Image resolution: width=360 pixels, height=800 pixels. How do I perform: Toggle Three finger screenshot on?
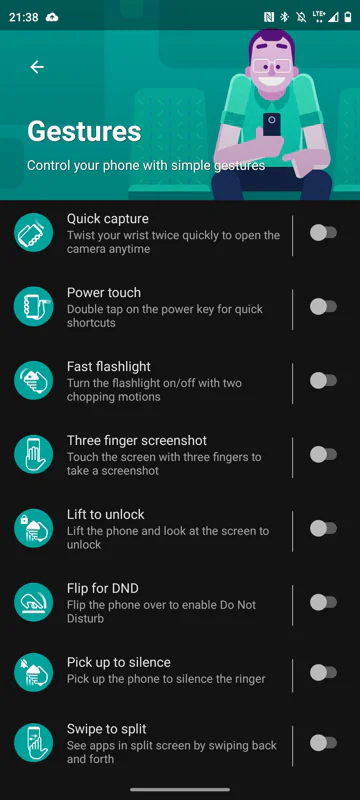click(x=323, y=455)
